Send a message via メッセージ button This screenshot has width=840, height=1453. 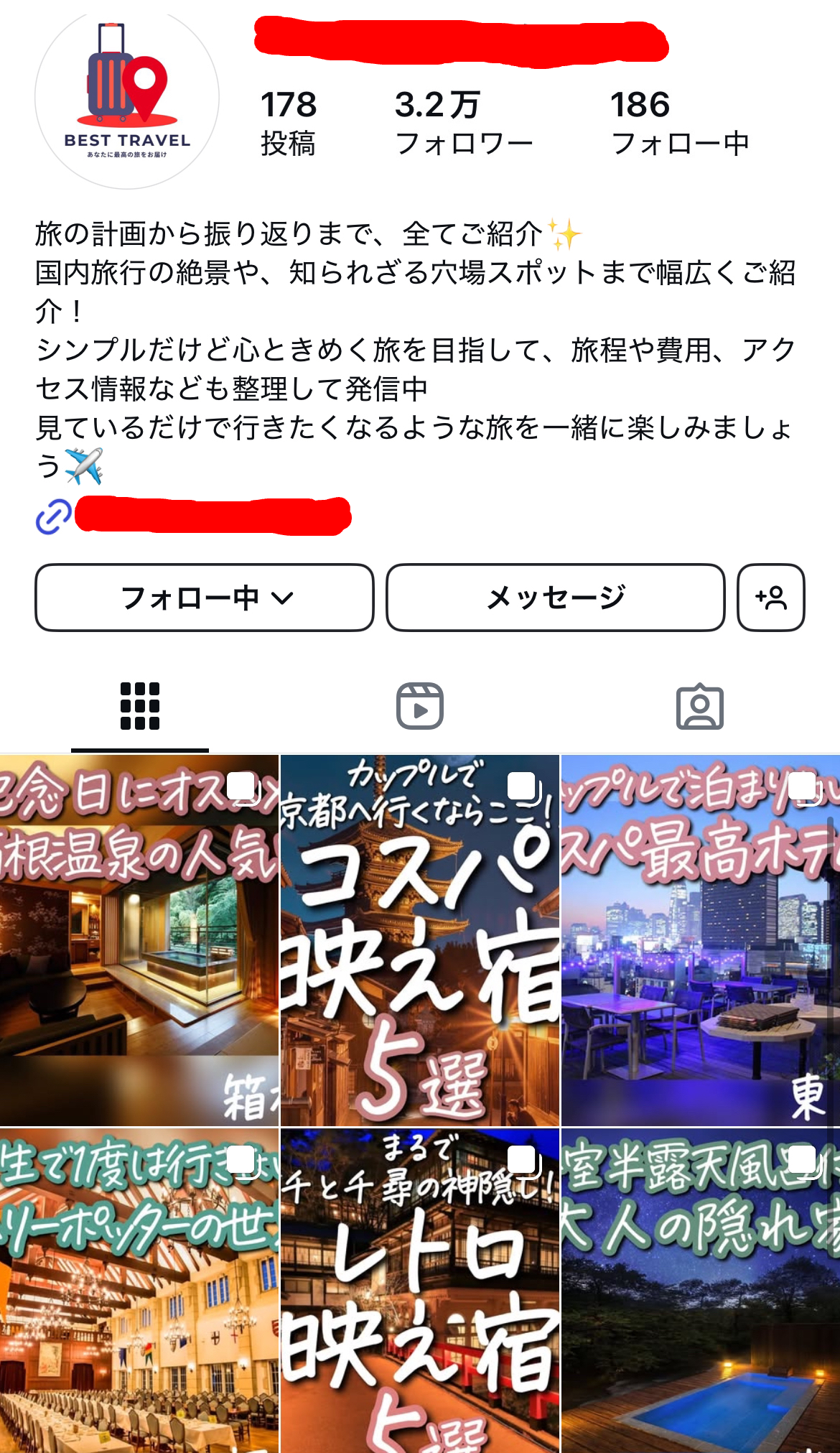(x=556, y=598)
